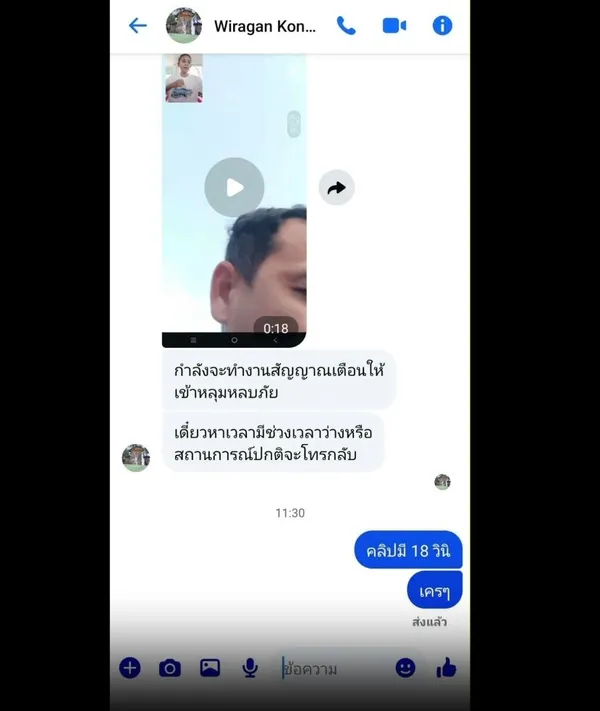Record a voice message
This screenshot has width=600, height=711.
point(249,668)
